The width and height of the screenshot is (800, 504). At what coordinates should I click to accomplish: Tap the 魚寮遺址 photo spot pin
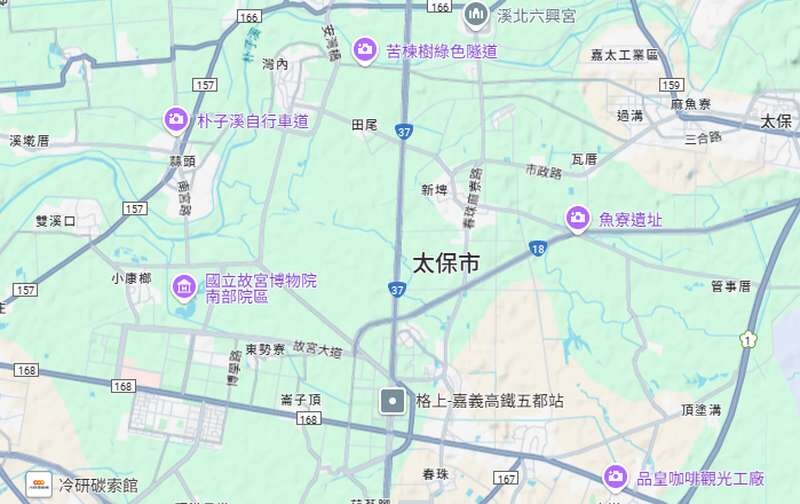coord(577,217)
